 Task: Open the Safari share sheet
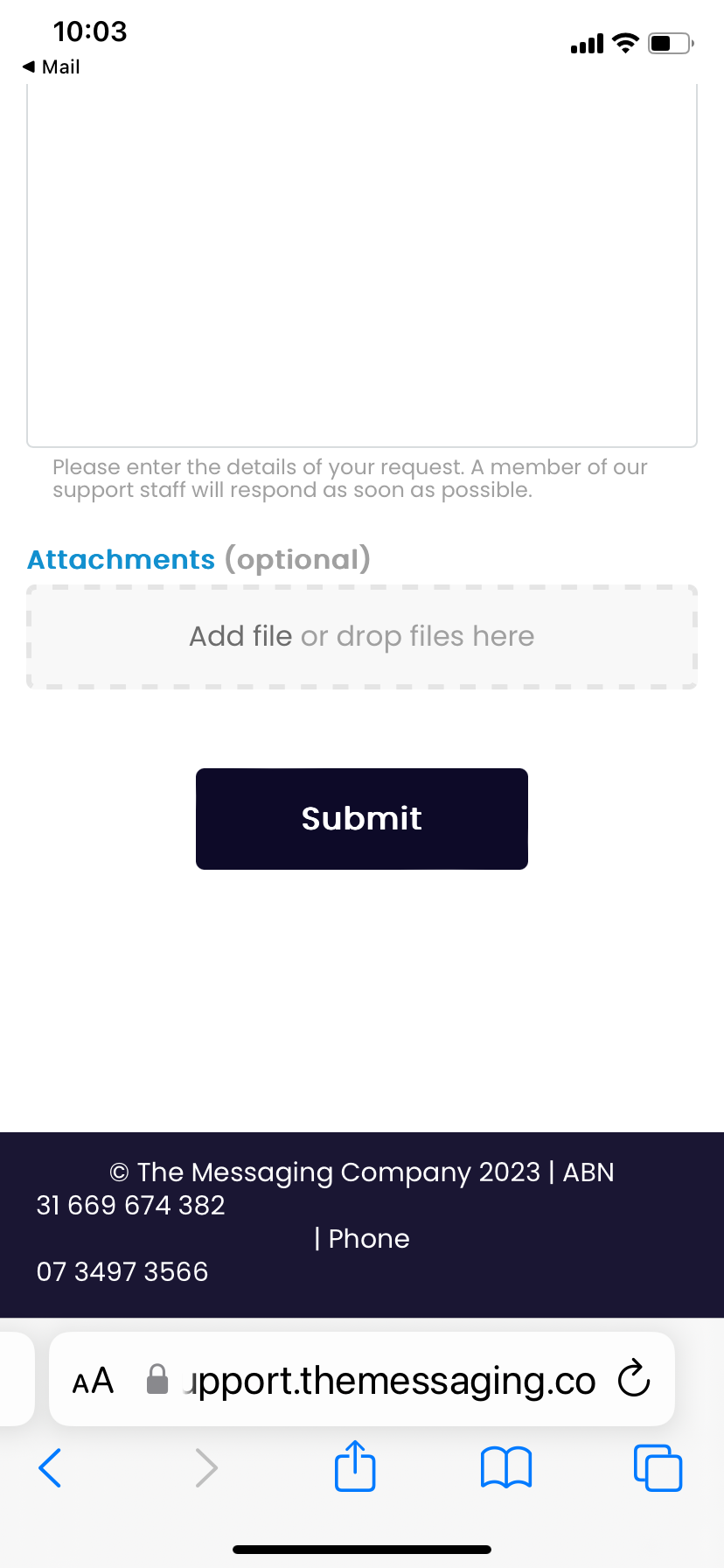tap(355, 1467)
